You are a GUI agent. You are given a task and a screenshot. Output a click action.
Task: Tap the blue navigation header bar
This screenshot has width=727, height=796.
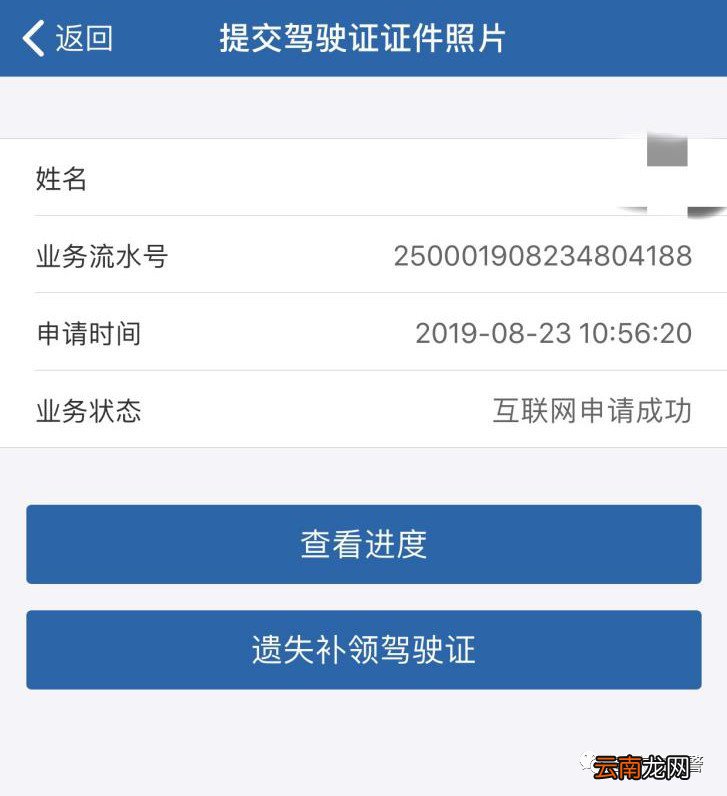363,38
